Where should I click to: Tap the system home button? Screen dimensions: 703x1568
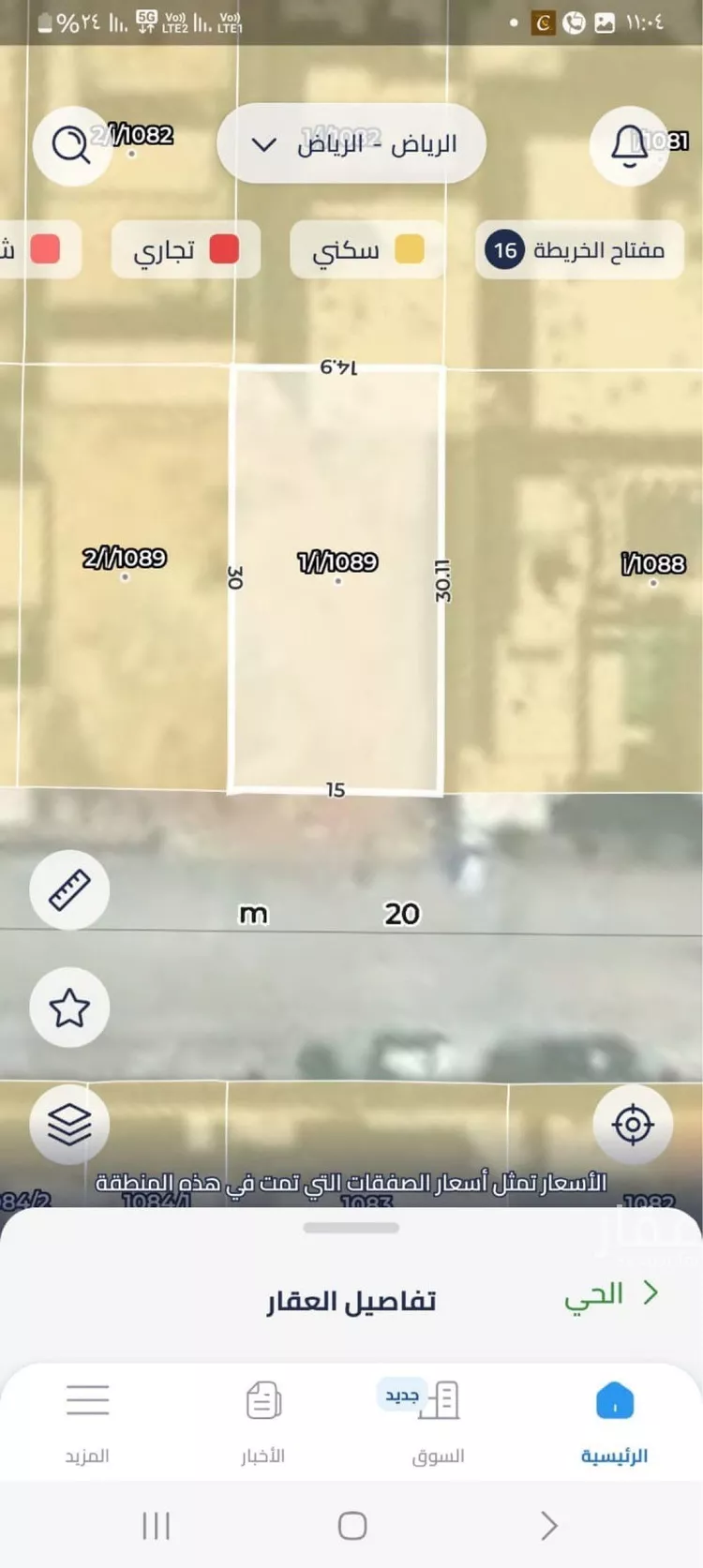coord(351,1526)
